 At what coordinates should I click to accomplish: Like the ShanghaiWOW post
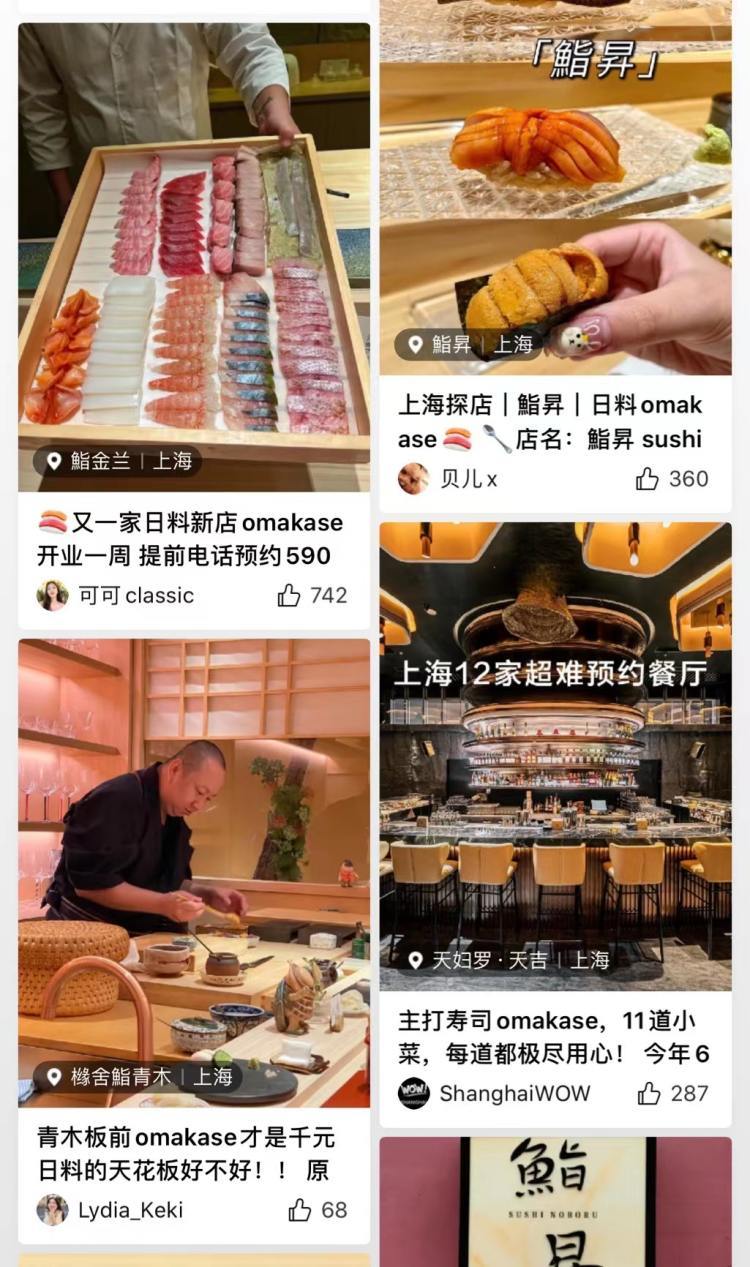coord(650,1094)
